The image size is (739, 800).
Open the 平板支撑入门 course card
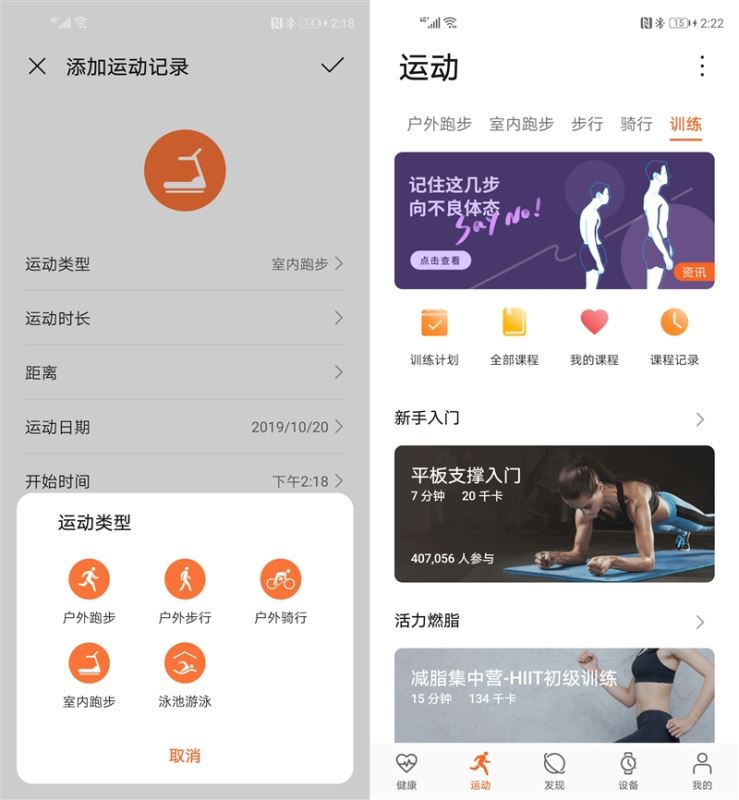pyautogui.click(x=554, y=513)
